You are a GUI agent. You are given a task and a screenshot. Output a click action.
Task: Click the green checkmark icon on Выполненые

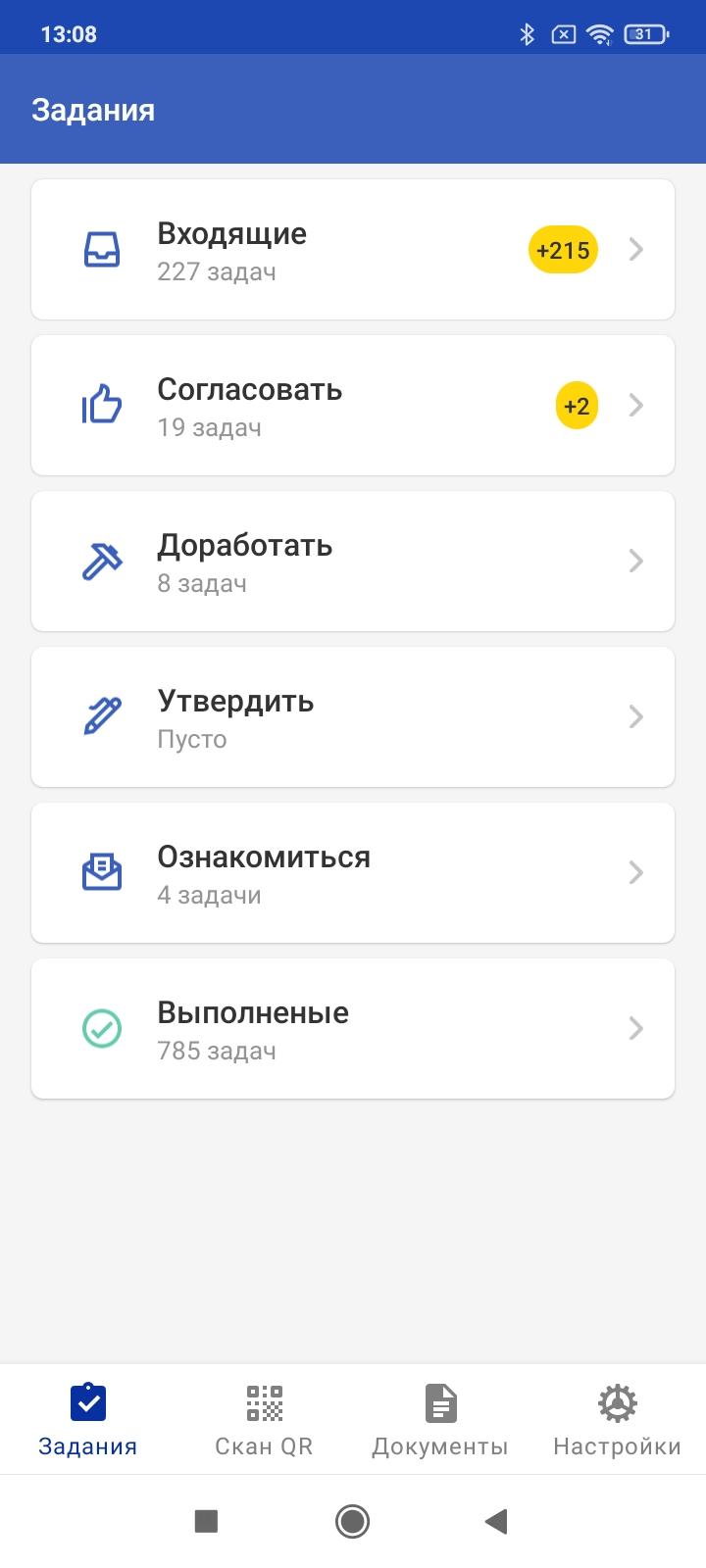point(101,1027)
